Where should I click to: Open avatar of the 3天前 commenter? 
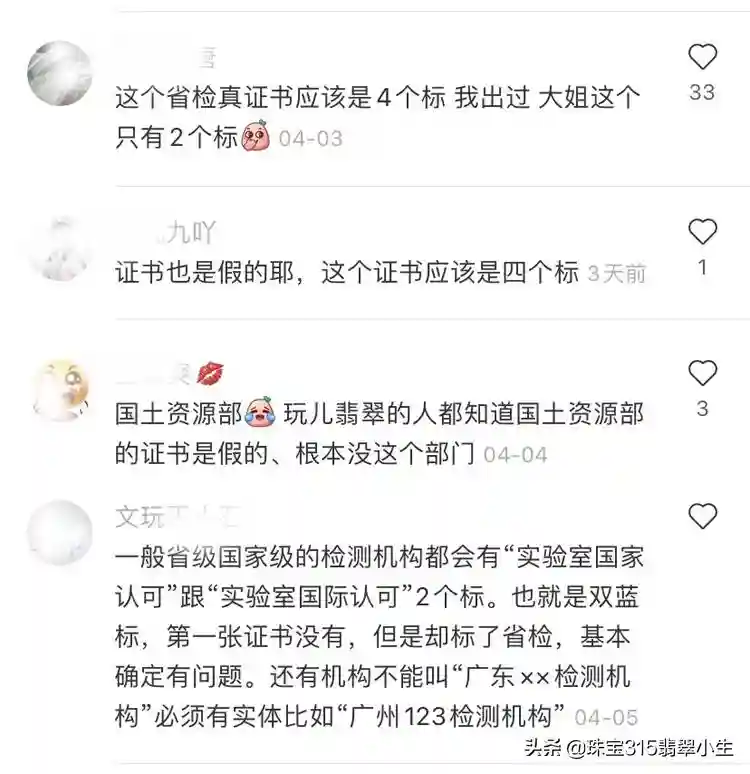click(59, 247)
